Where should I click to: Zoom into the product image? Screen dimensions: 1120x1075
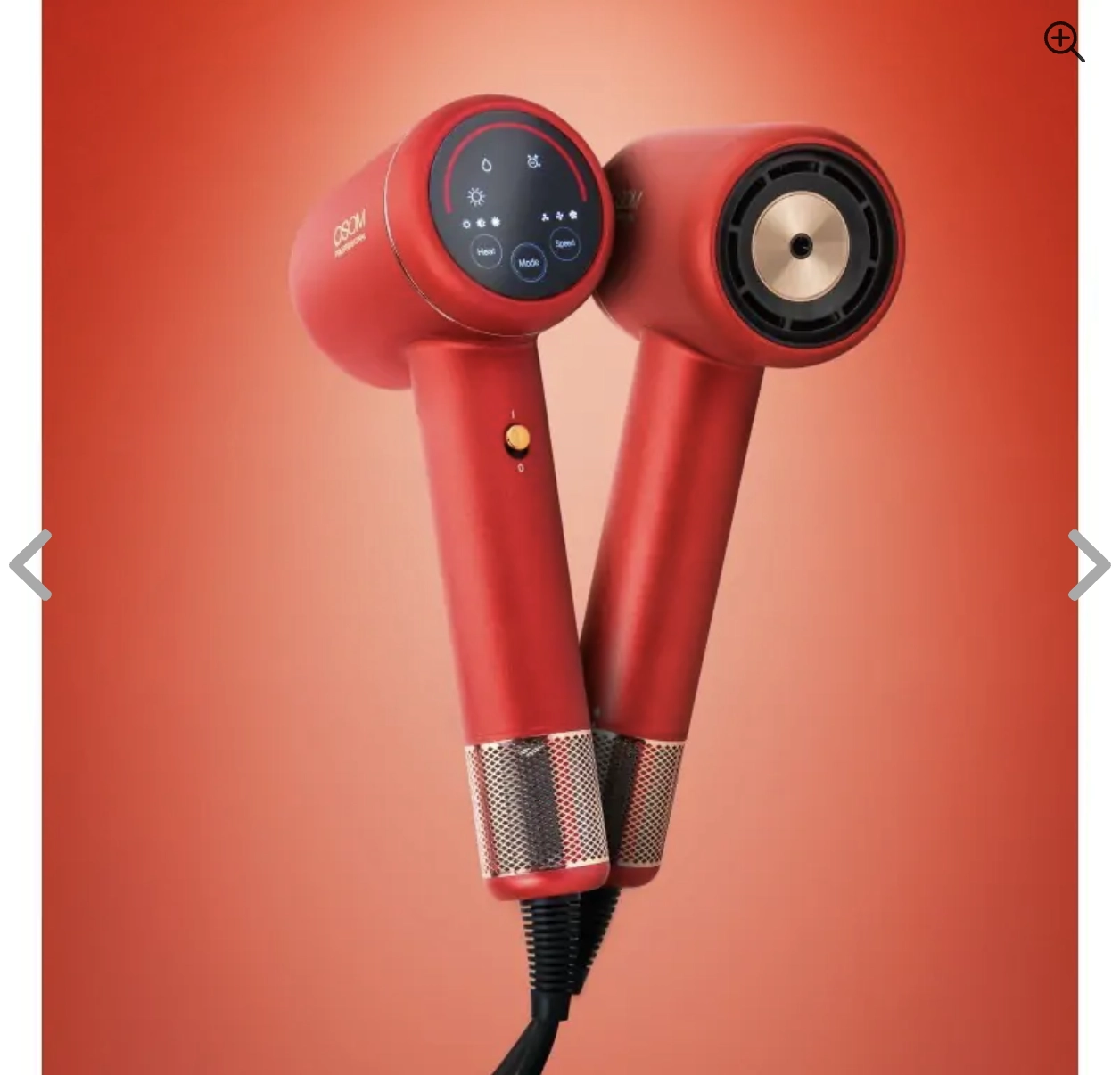(1063, 41)
